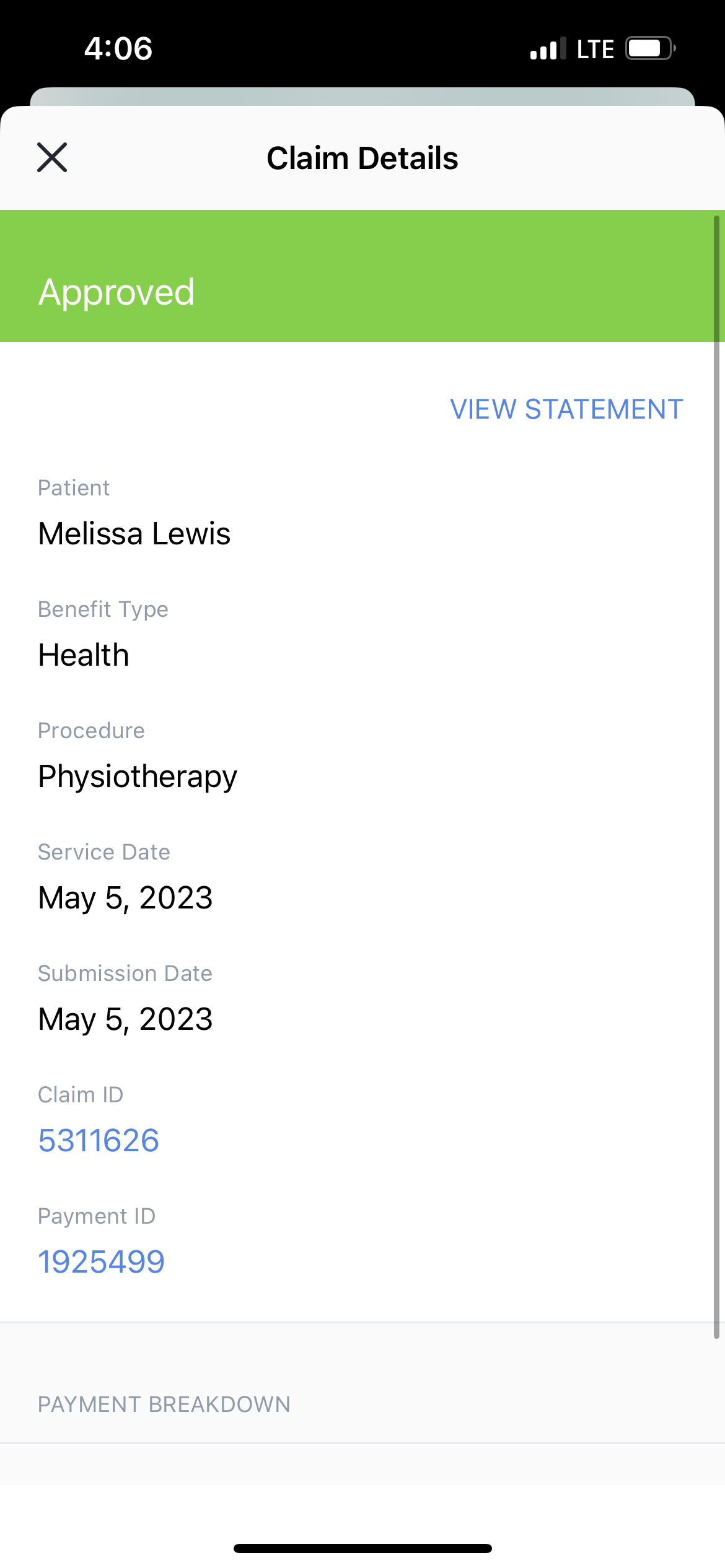Image resolution: width=725 pixels, height=1568 pixels.
Task: Tap the LTE network indicator
Action: tap(593, 49)
